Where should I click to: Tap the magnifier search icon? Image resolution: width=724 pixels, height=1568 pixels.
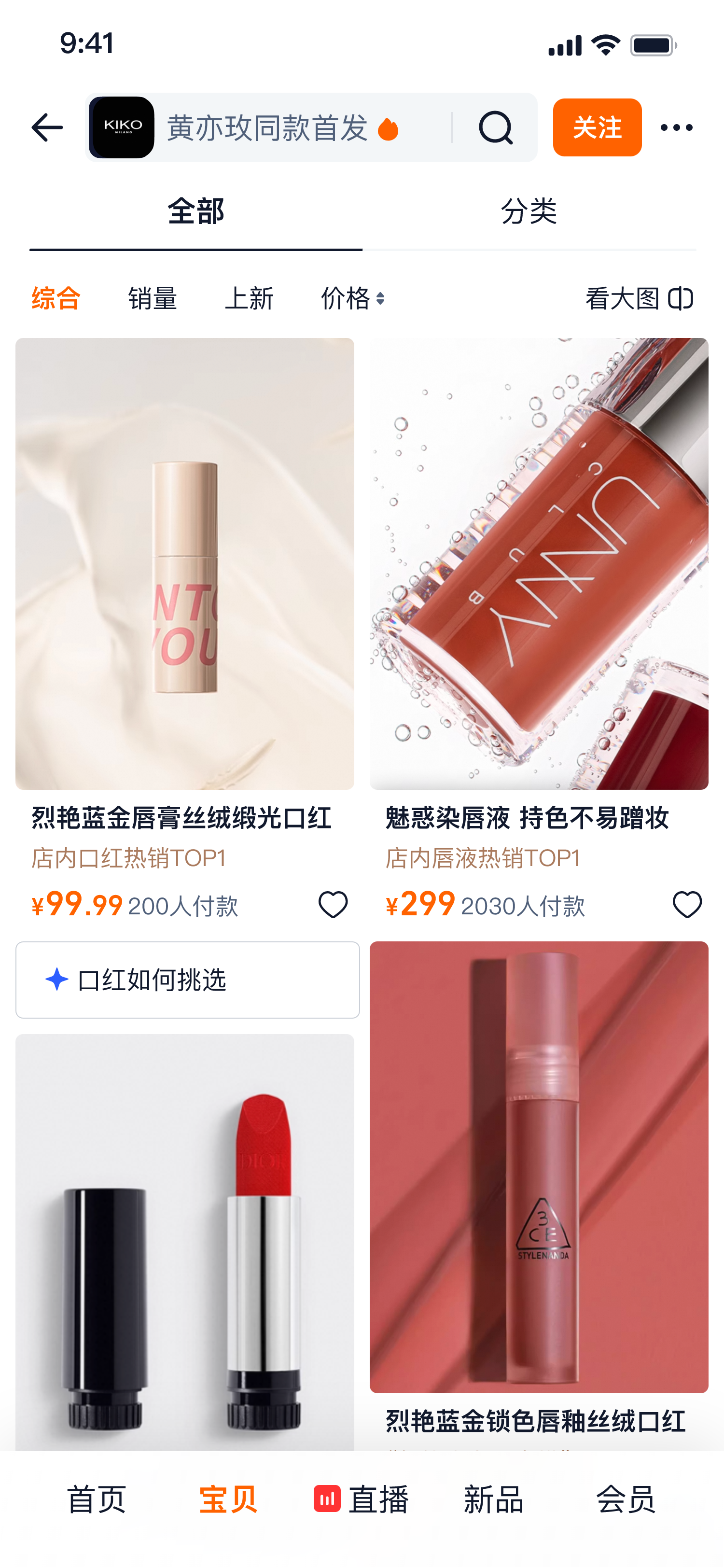[x=495, y=128]
